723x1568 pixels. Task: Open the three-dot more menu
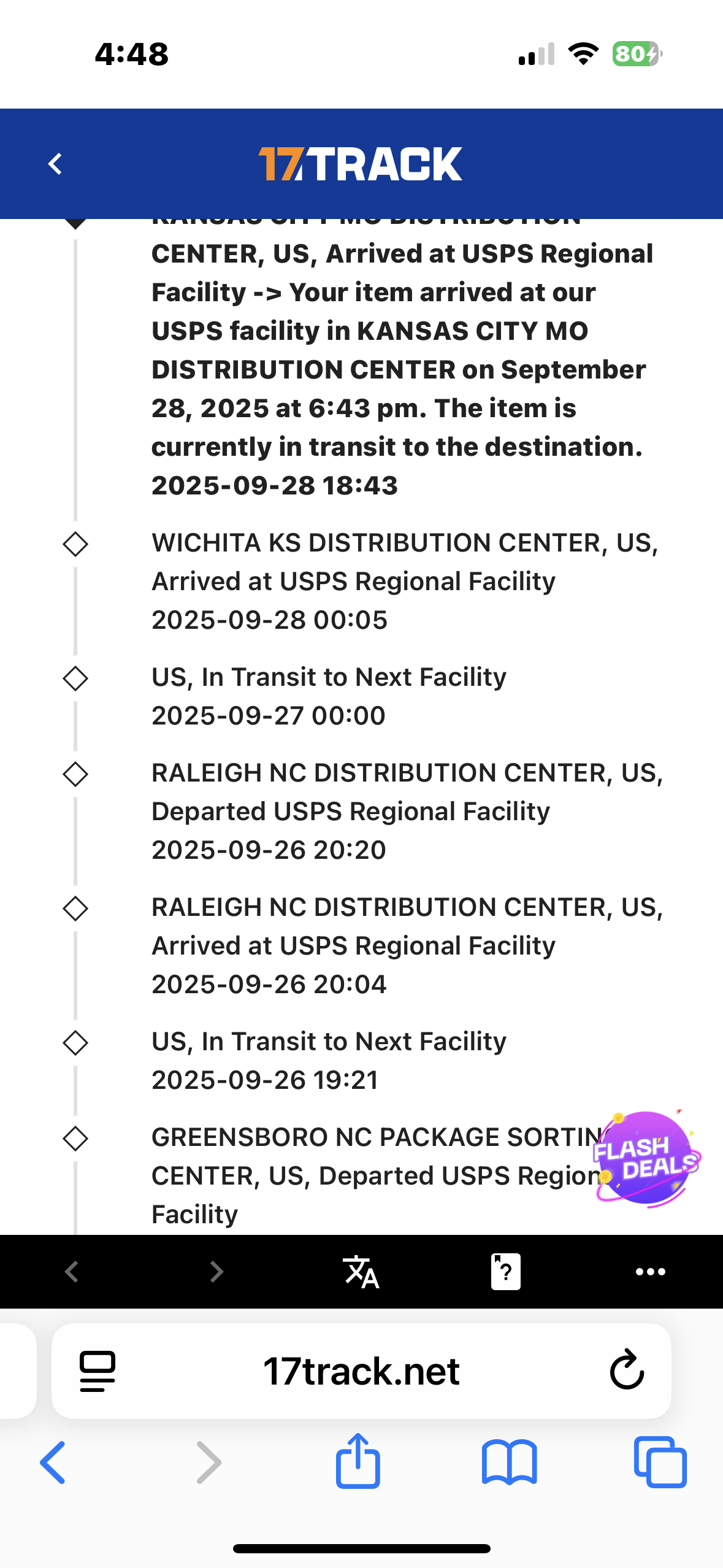[x=650, y=1272]
